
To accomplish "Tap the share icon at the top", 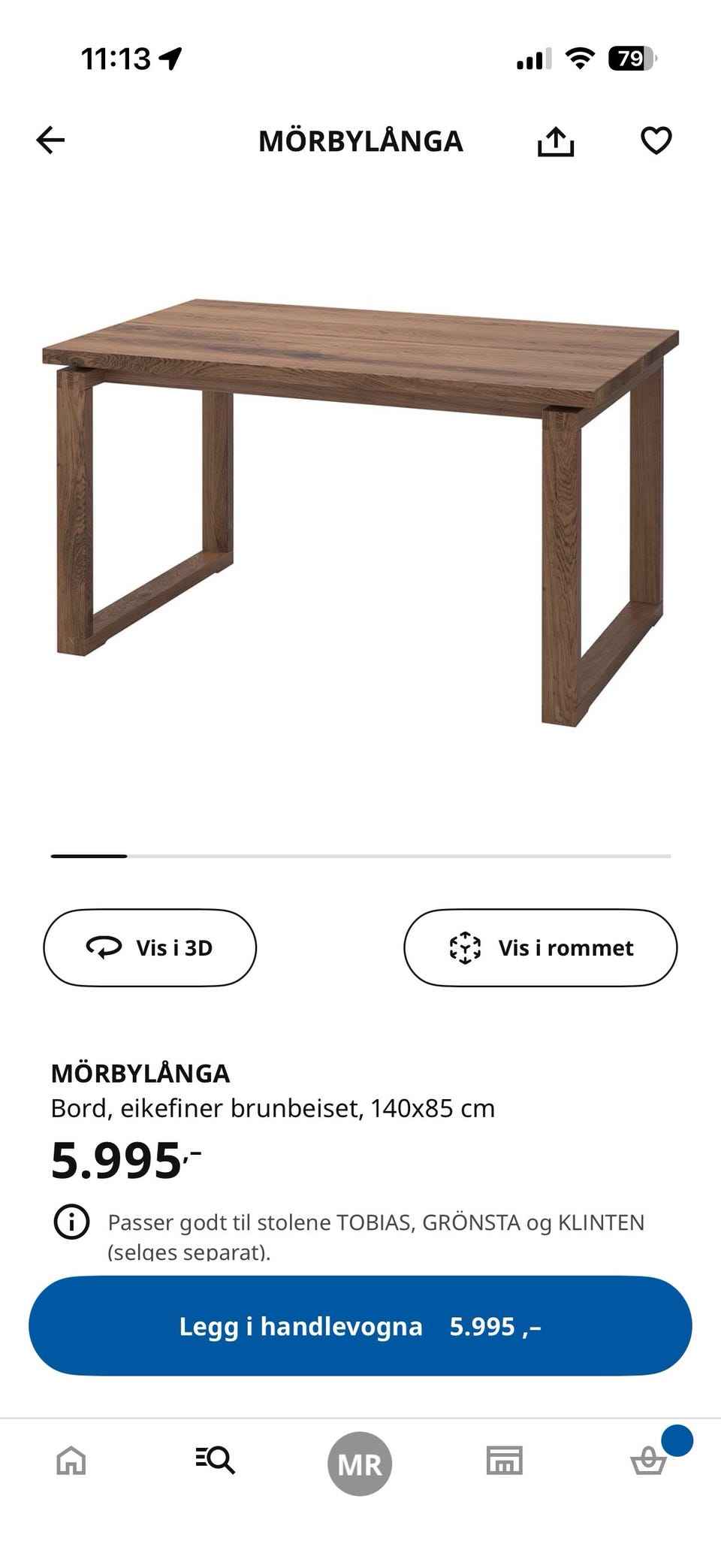I will click(x=557, y=141).
